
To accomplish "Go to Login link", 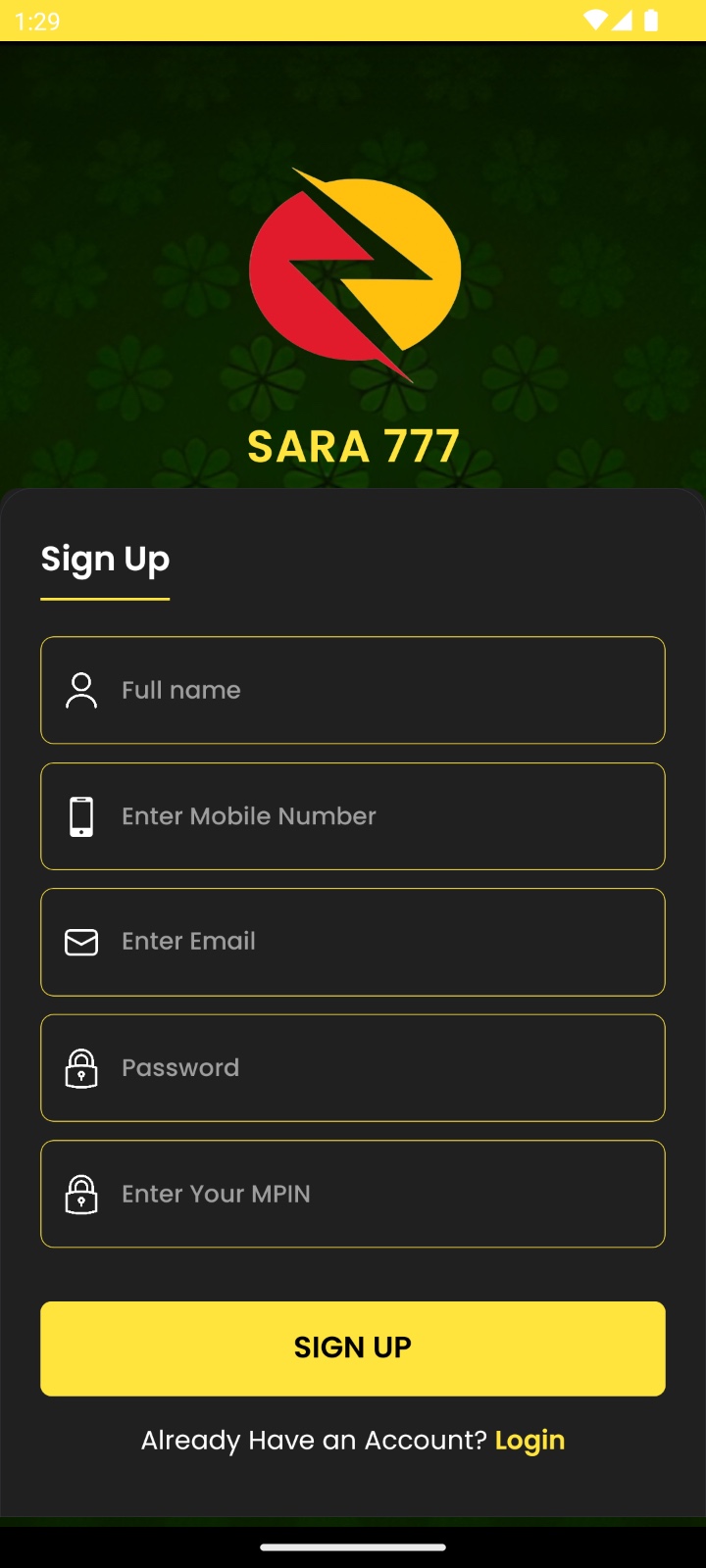I will [529, 1441].
